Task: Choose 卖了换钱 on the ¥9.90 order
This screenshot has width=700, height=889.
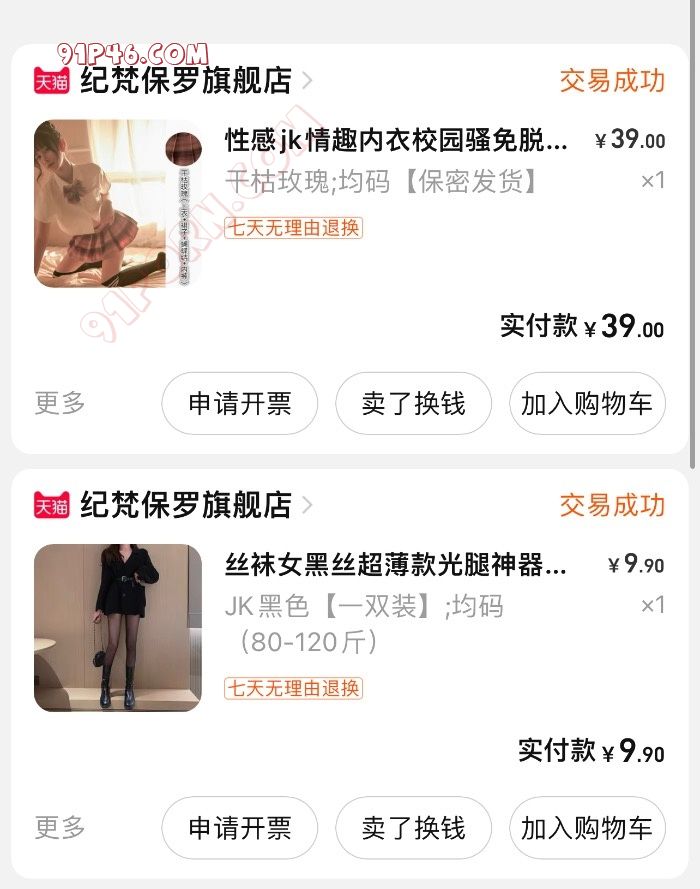Action: click(413, 827)
